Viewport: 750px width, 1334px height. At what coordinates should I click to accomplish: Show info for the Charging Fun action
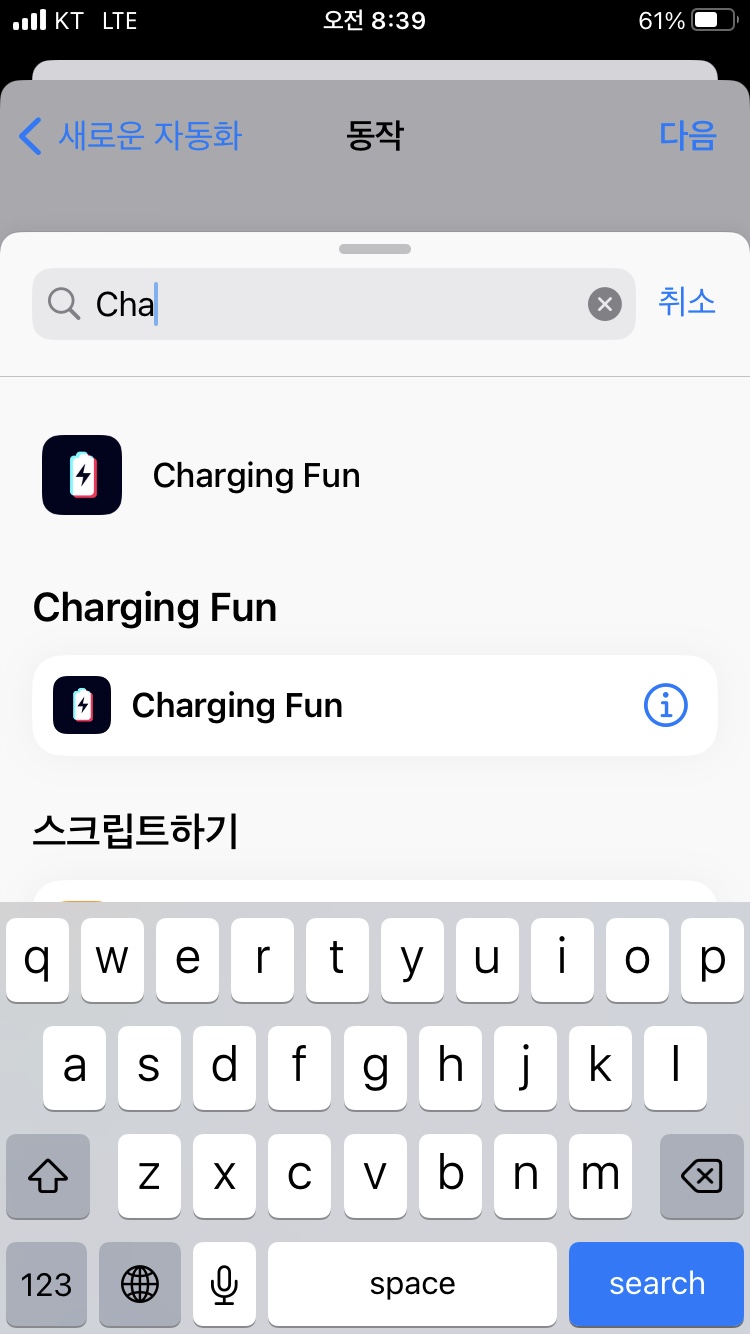point(665,706)
